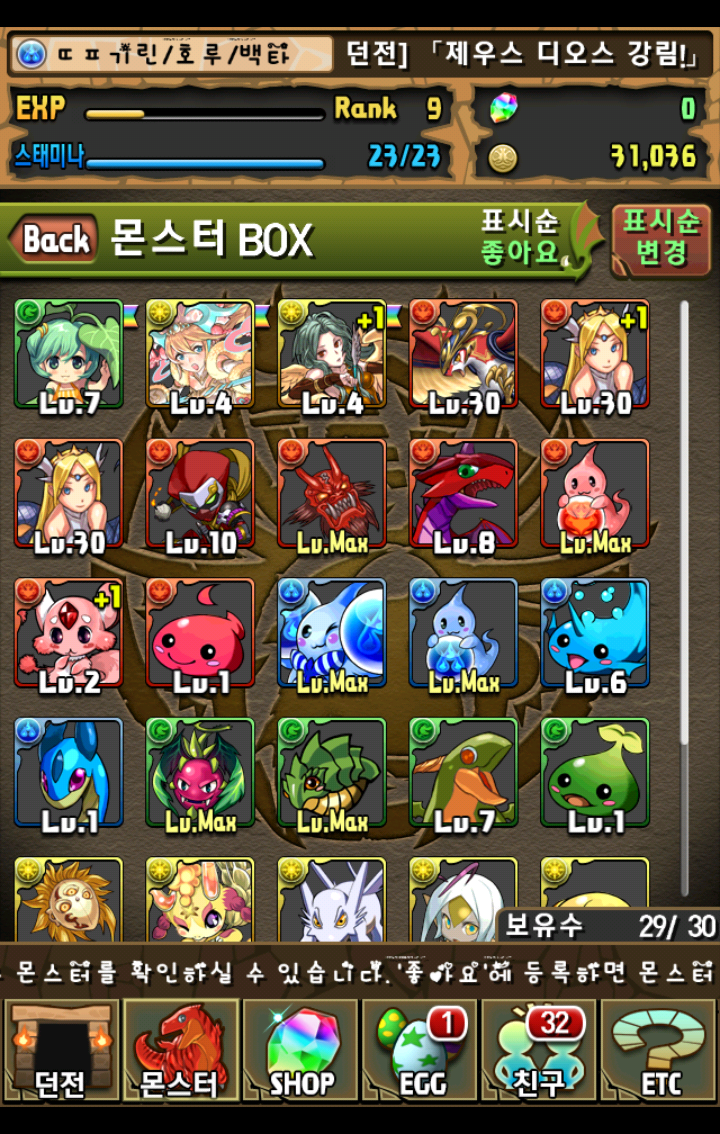The height and width of the screenshot is (1134, 720).
Task: Change sort order with 표시순 변경
Action: click(661, 239)
